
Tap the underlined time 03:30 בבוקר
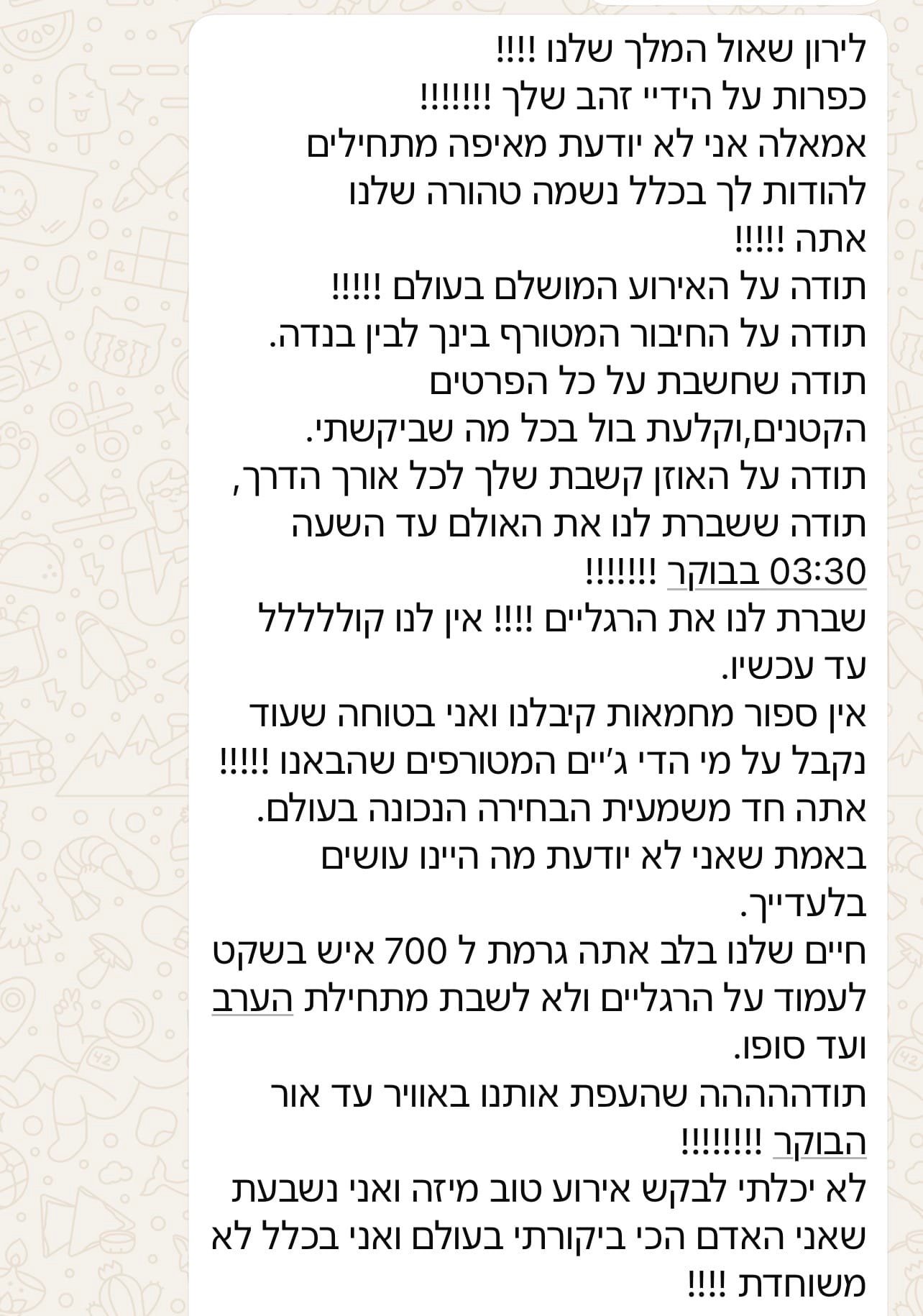767,573
